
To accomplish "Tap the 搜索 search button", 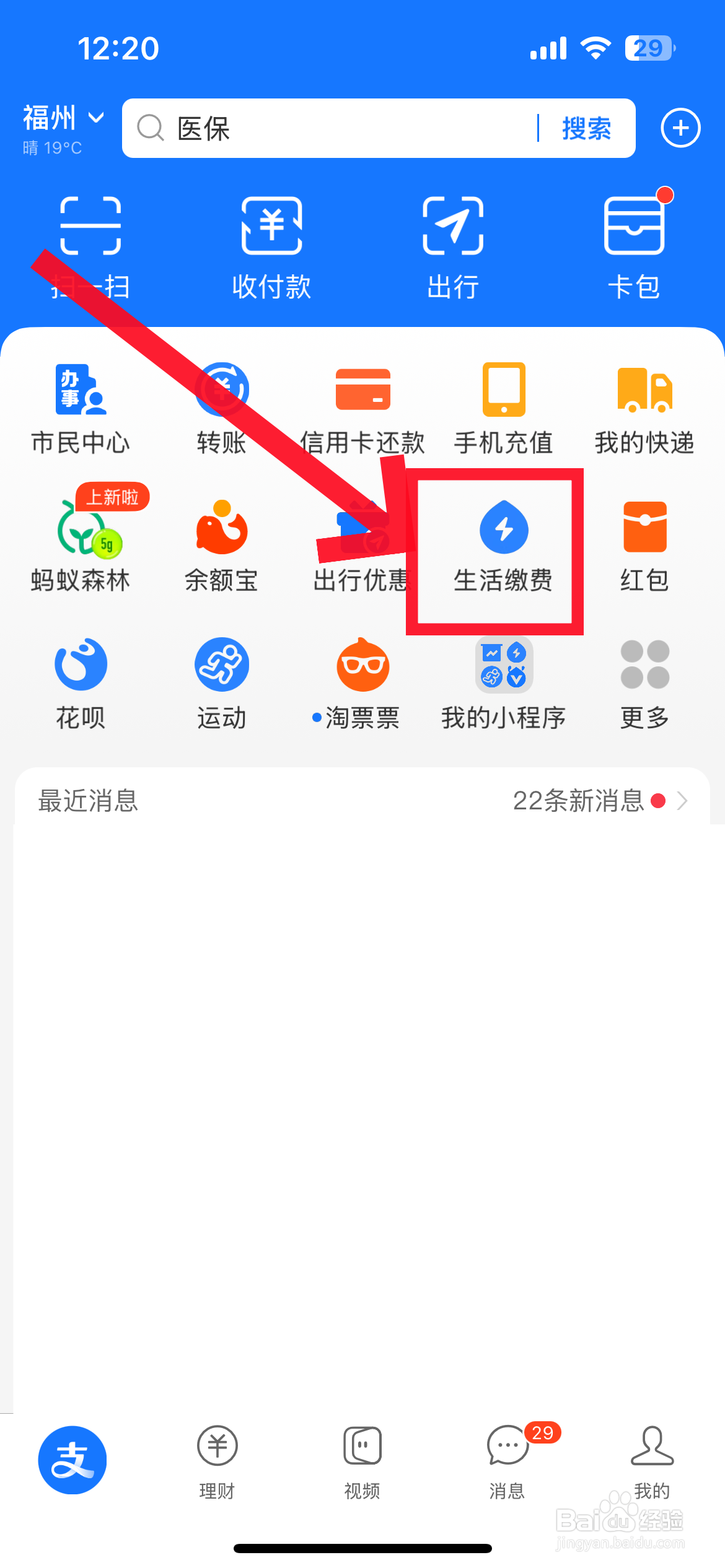I will click(x=585, y=128).
